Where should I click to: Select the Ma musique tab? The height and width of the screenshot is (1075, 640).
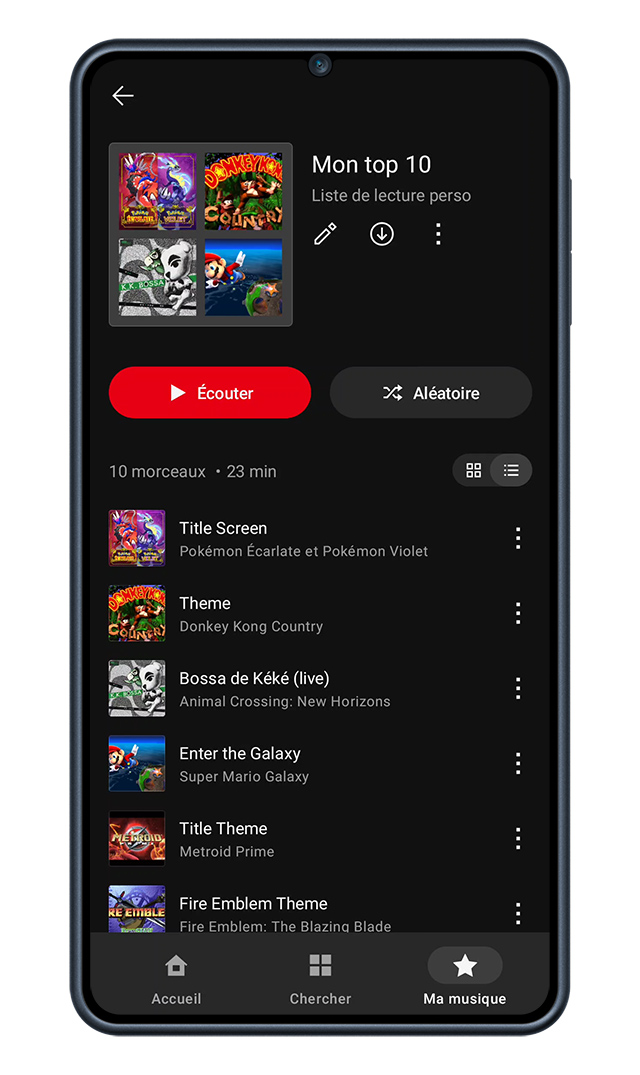click(465, 978)
